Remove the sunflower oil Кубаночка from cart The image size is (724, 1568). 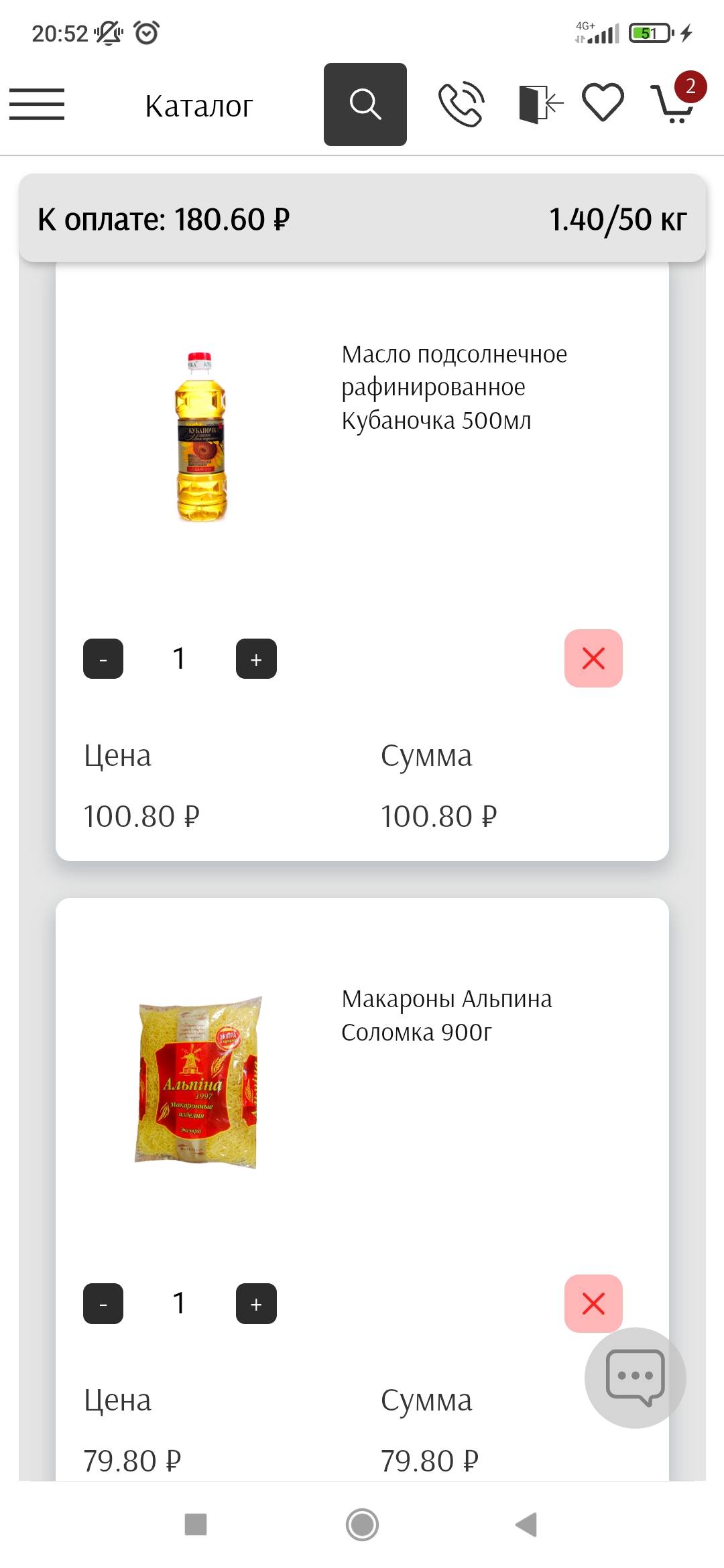coord(593,659)
